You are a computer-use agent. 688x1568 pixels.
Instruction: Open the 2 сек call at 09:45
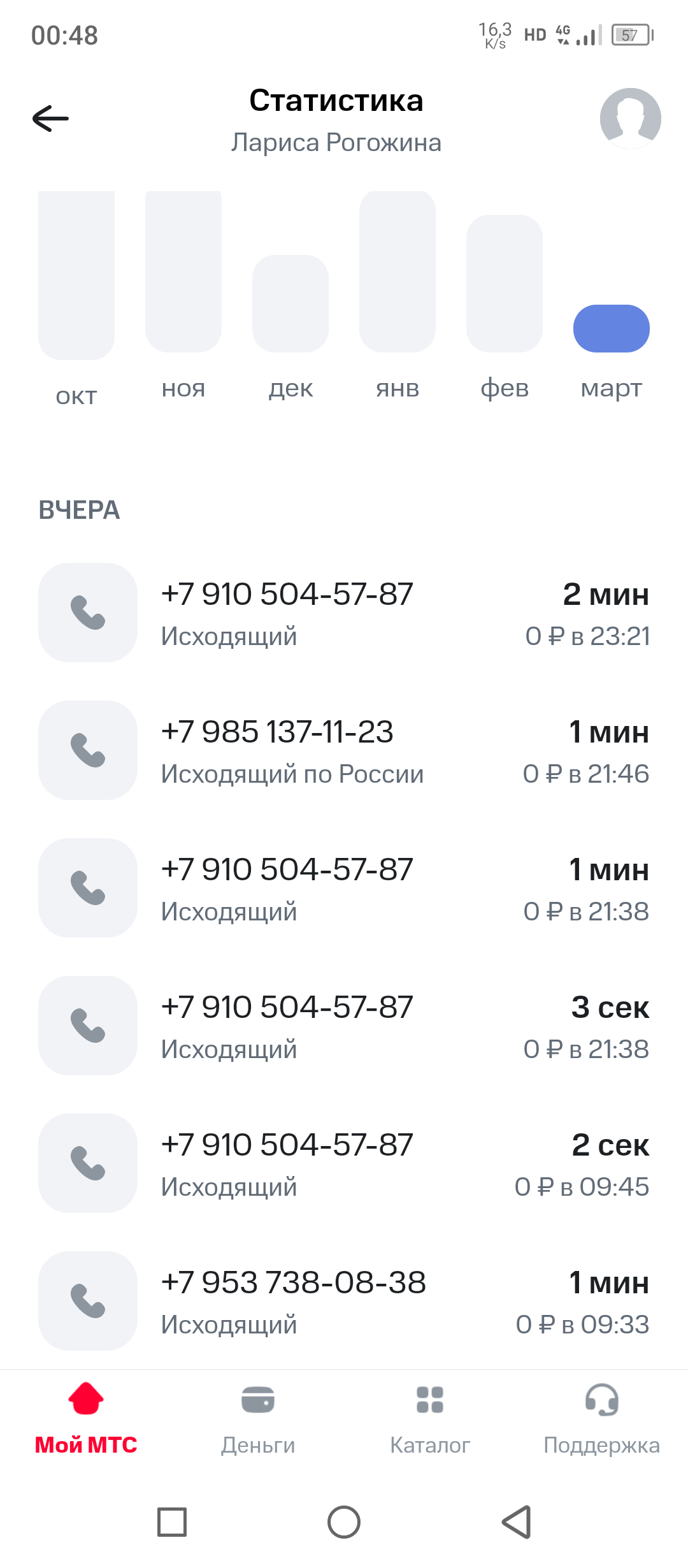click(x=344, y=1163)
